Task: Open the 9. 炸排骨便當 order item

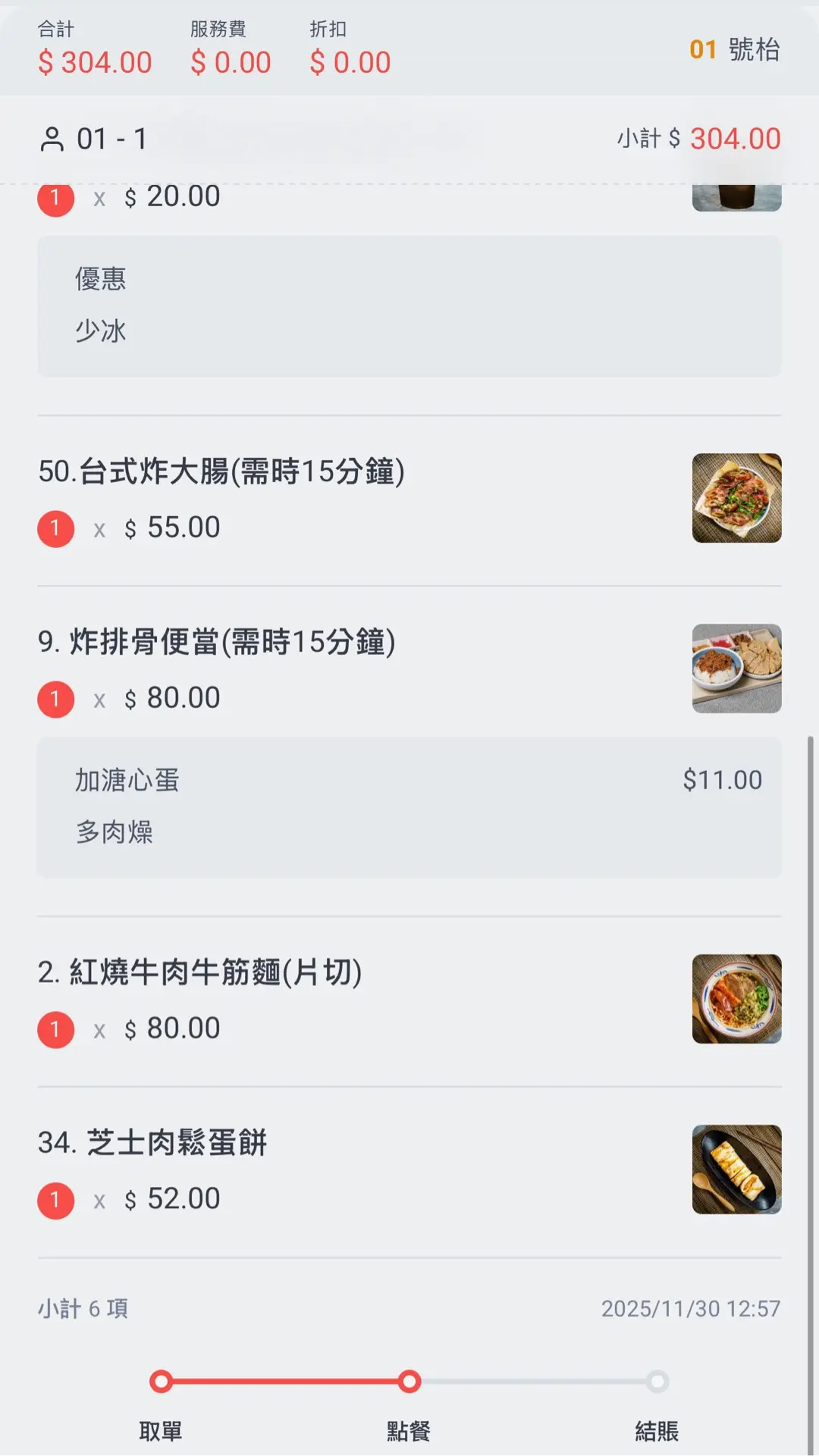Action: coord(217,643)
